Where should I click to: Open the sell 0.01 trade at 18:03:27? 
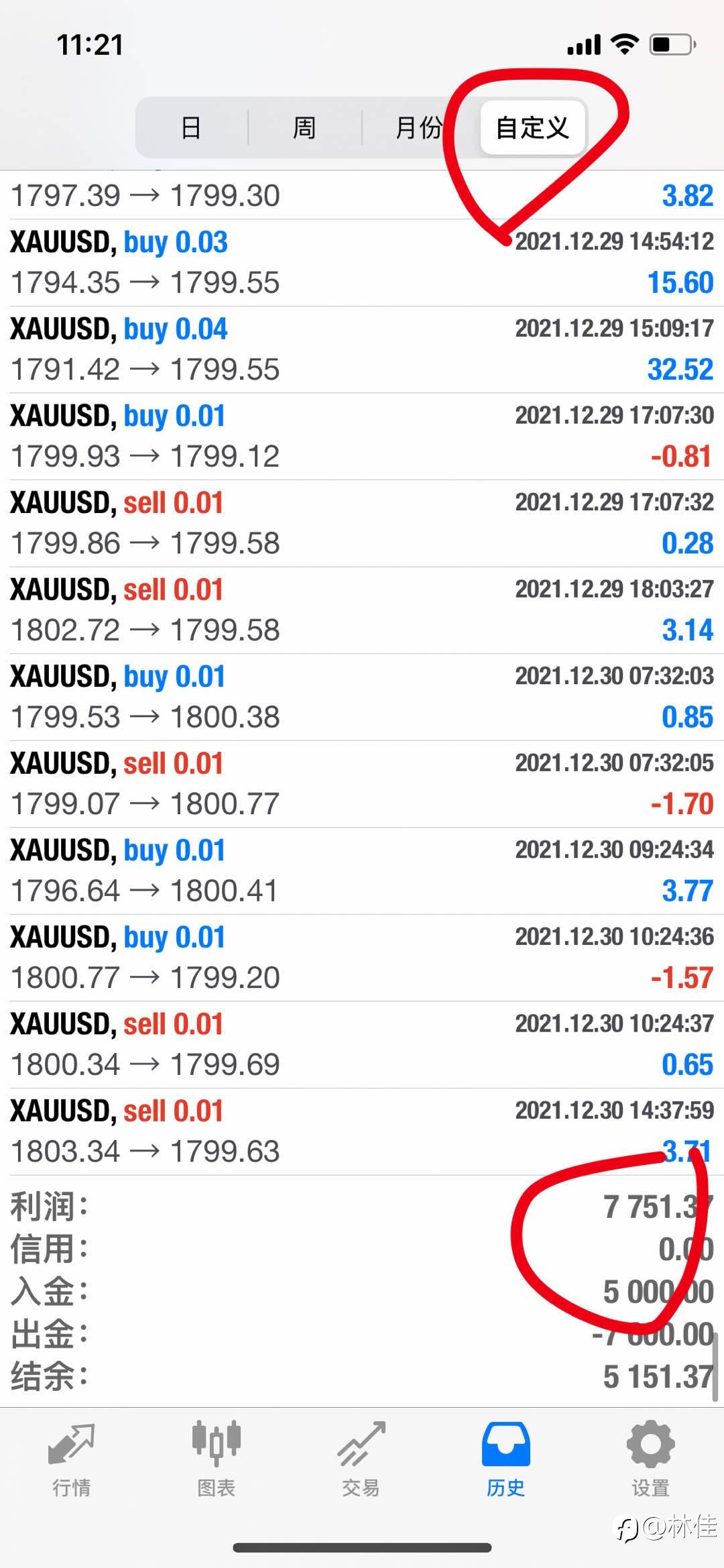(362, 610)
